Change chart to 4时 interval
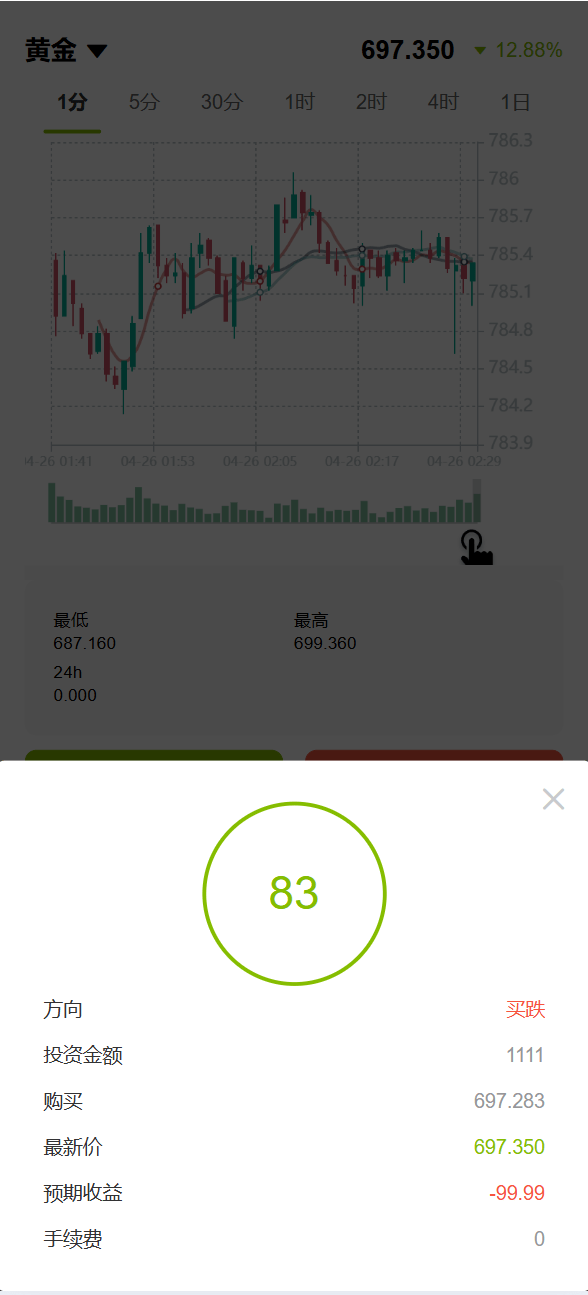This screenshot has height=1295, width=588. tap(443, 102)
